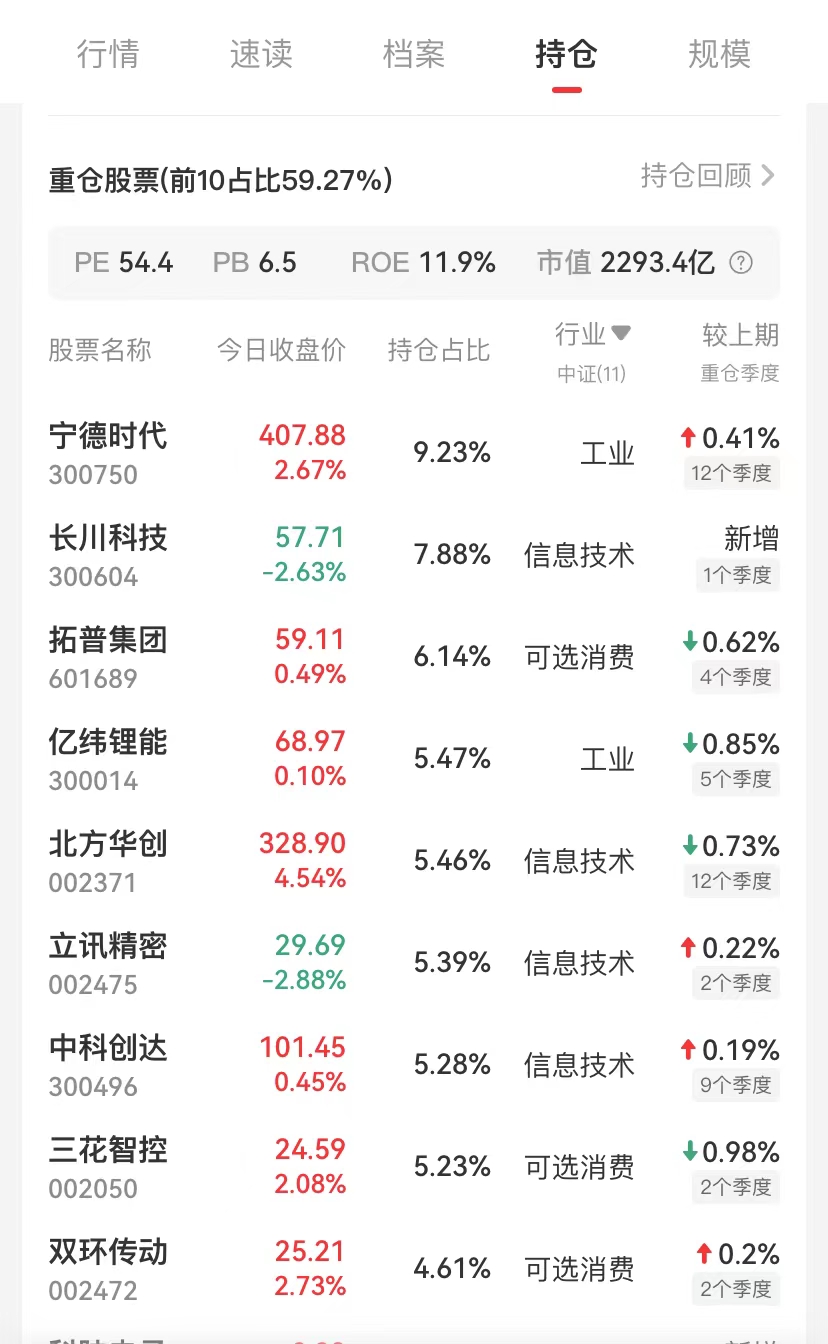
Task: Click the PE 54.4 statistic
Action: pos(123,263)
